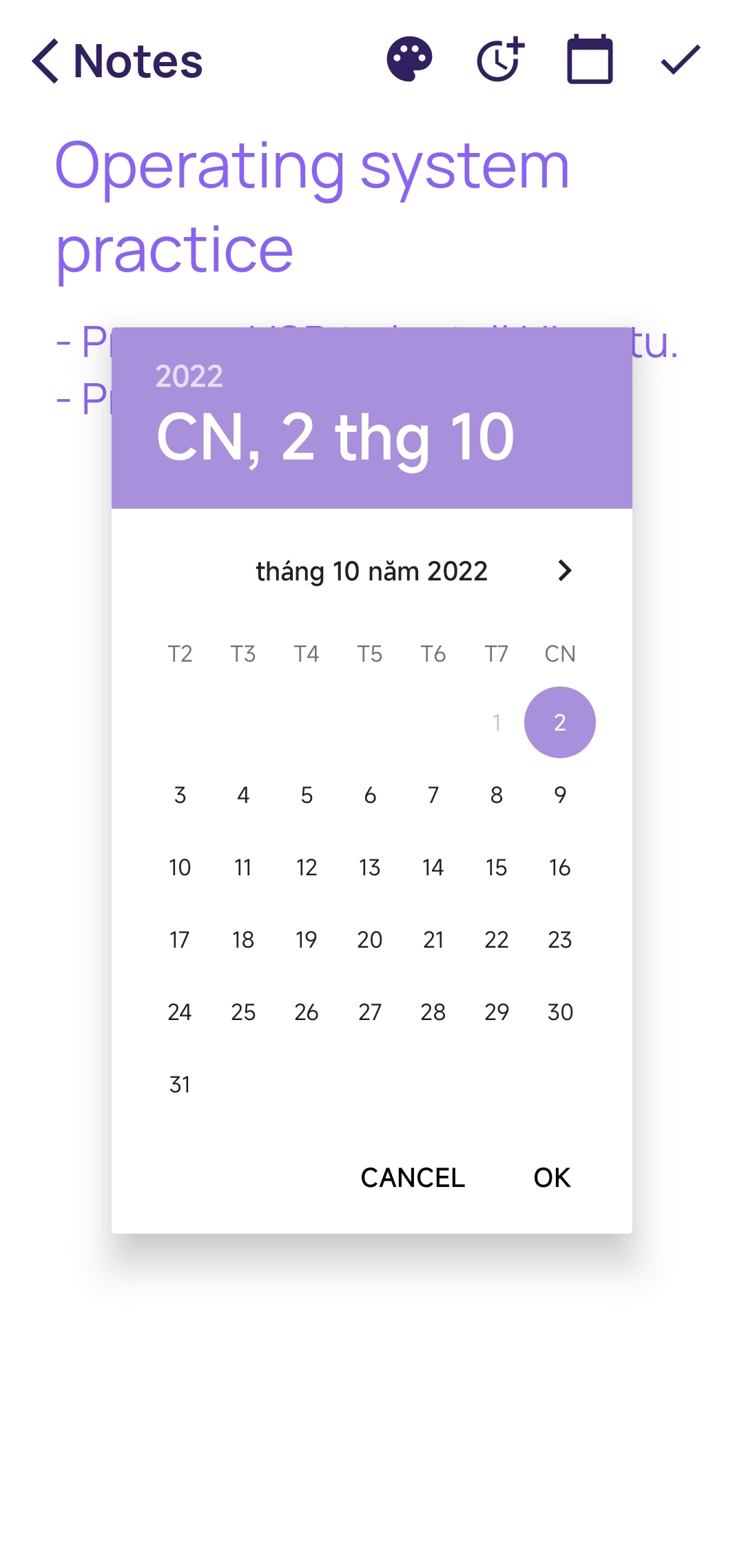
Task: Choose day 6 in the calendar
Action: (370, 795)
